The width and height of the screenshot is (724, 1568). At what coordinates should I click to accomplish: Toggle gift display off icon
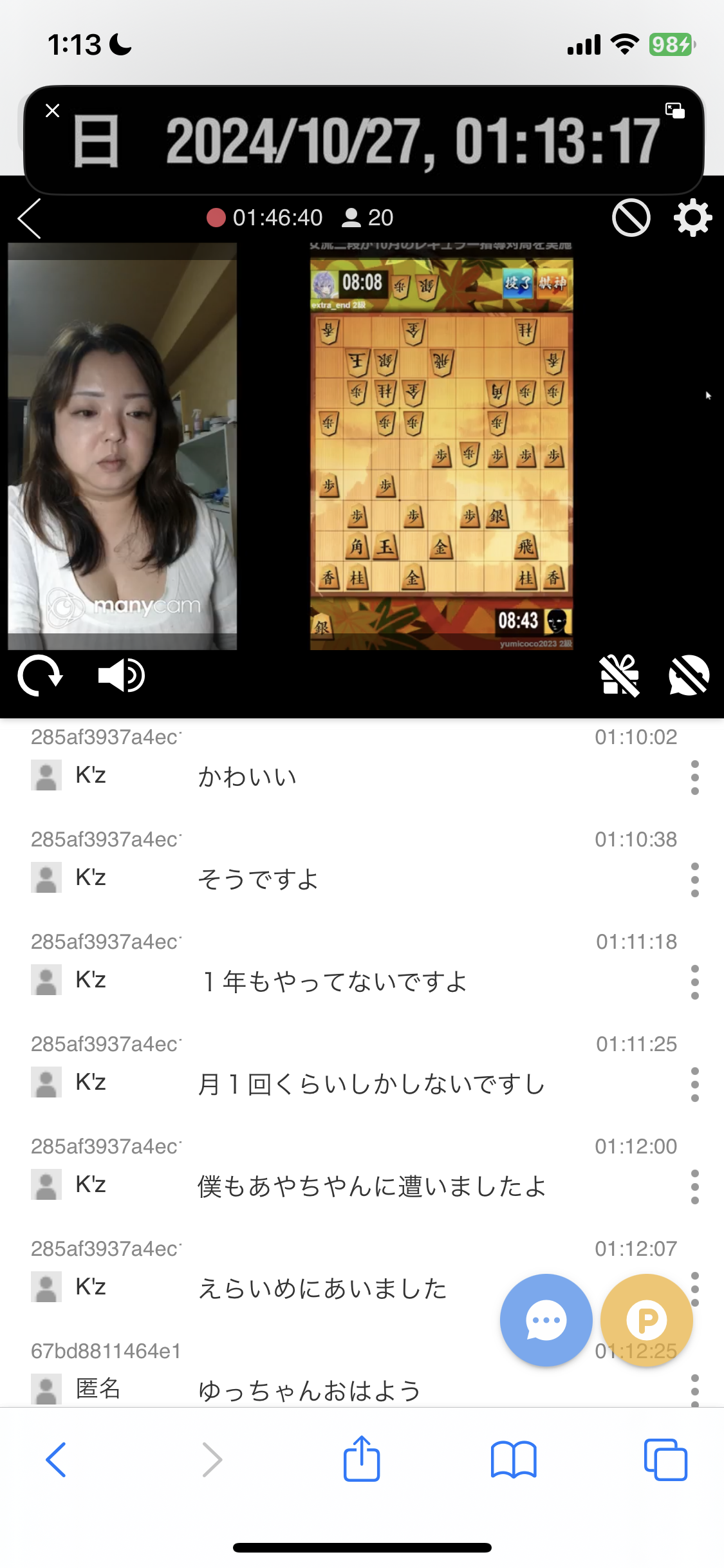(x=620, y=676)
